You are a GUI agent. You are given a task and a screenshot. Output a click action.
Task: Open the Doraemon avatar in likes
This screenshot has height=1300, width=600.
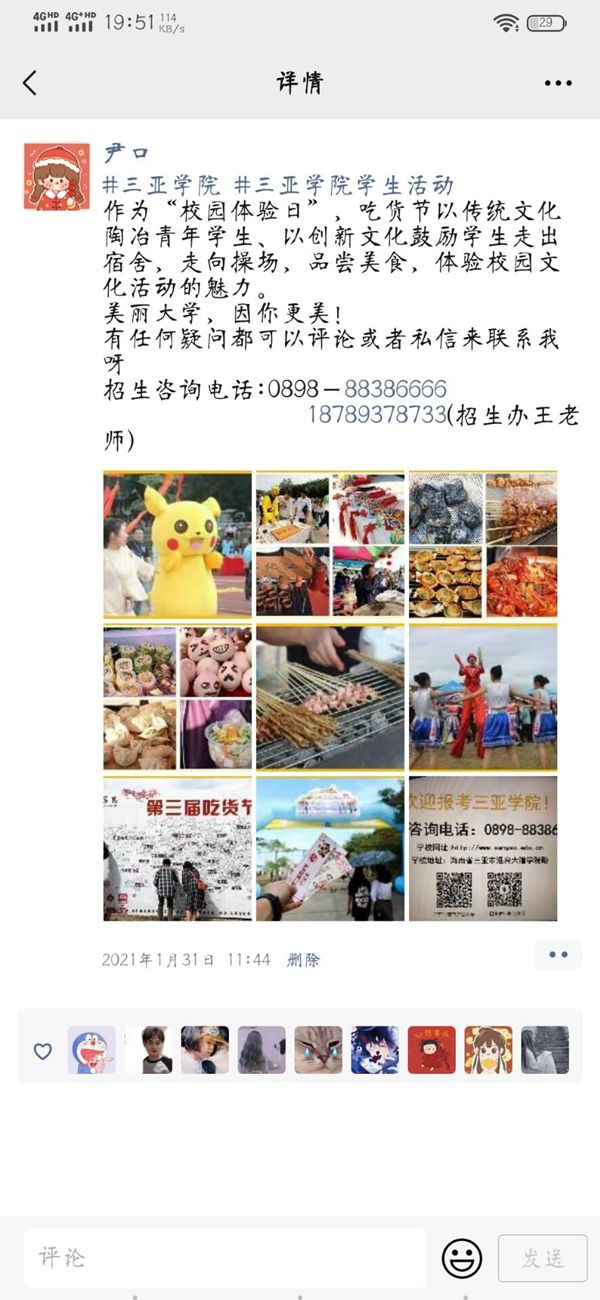click(x=91, y=1050)
